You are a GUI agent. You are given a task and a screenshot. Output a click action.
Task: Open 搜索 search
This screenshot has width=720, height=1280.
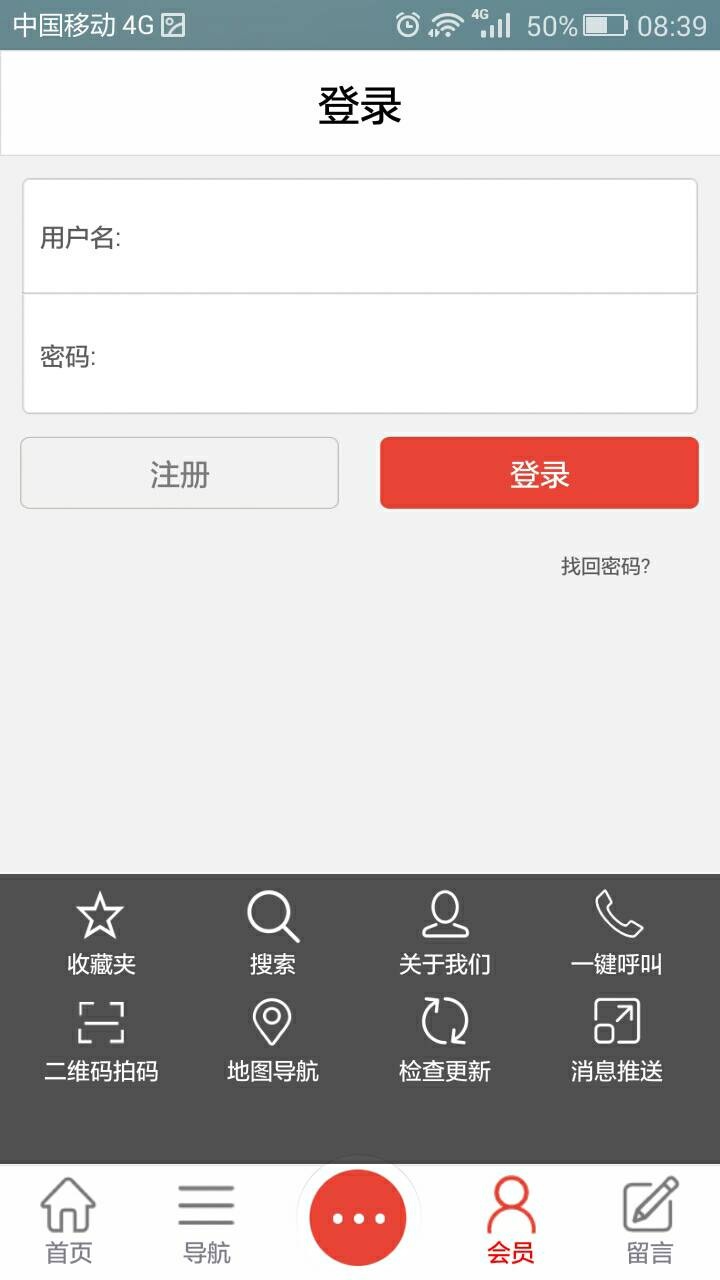tap(273, 934)
